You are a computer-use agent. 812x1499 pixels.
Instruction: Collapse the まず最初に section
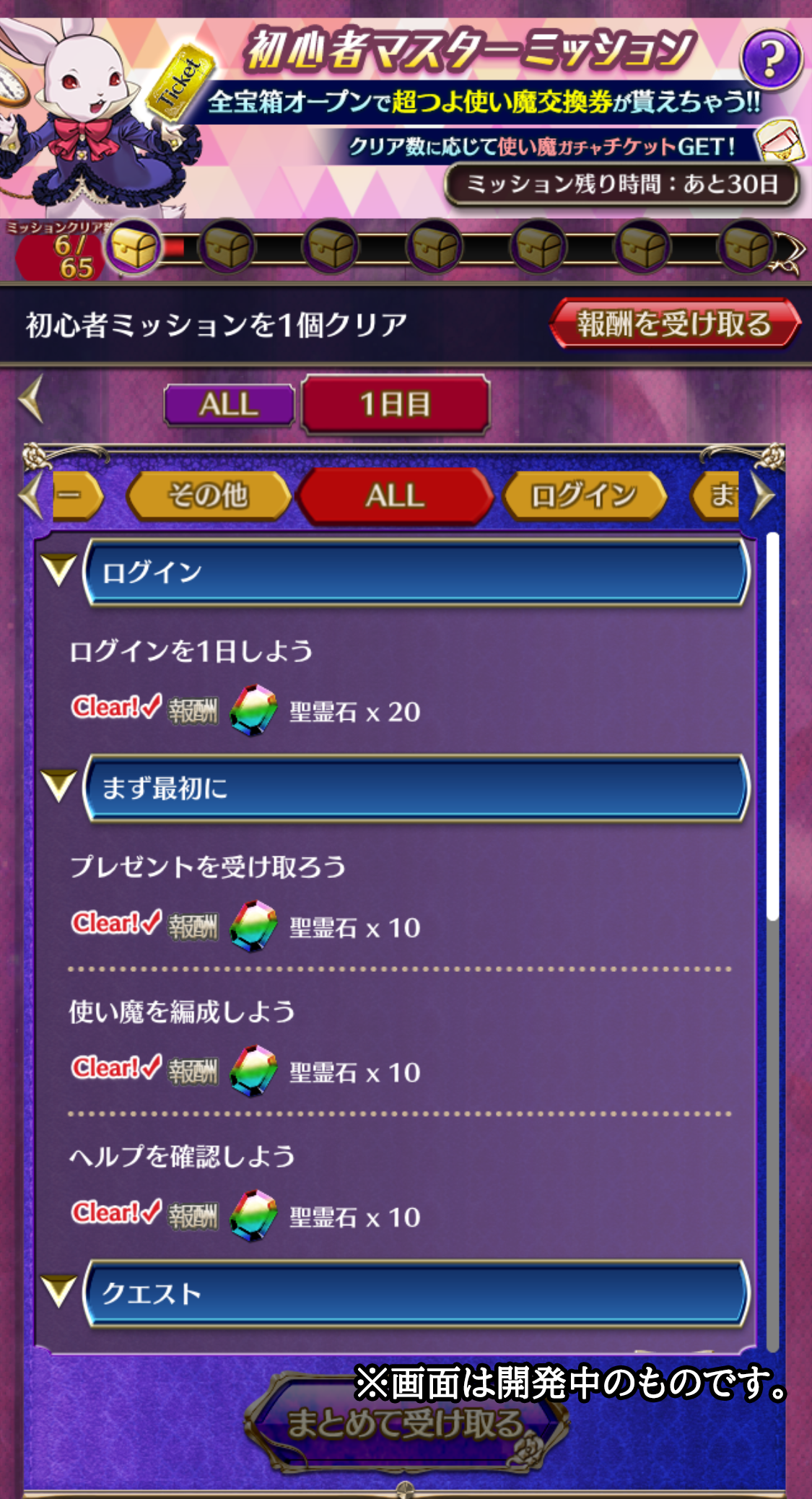(59, 786)
